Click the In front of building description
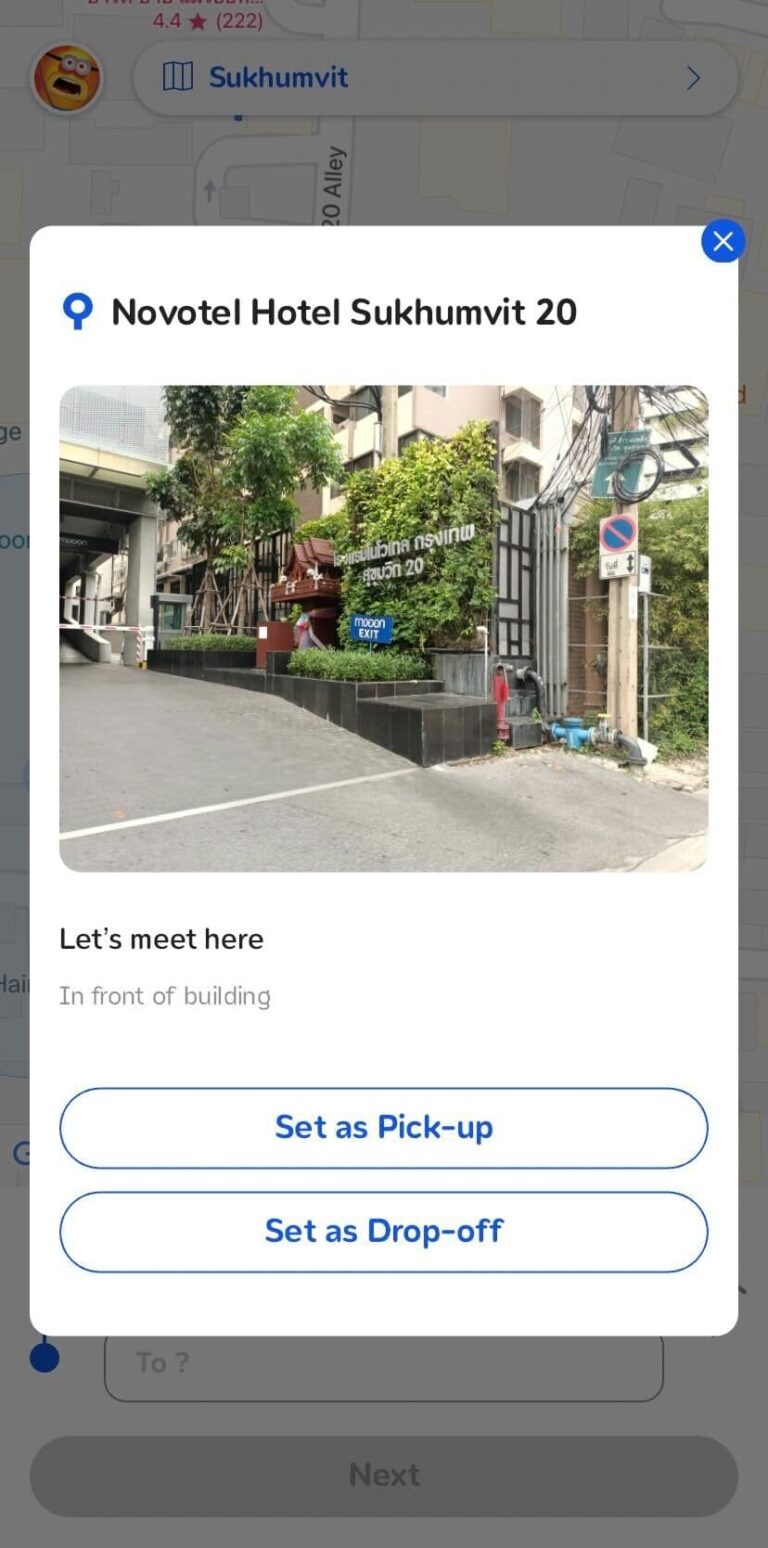 (166, 996)
